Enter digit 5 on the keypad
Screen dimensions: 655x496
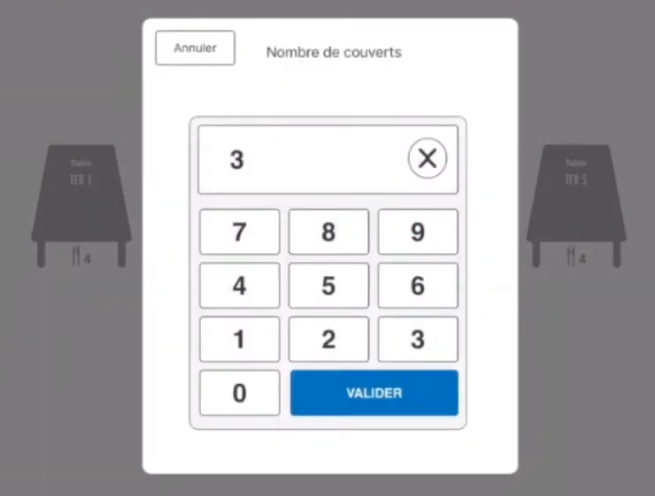(328, 285)
